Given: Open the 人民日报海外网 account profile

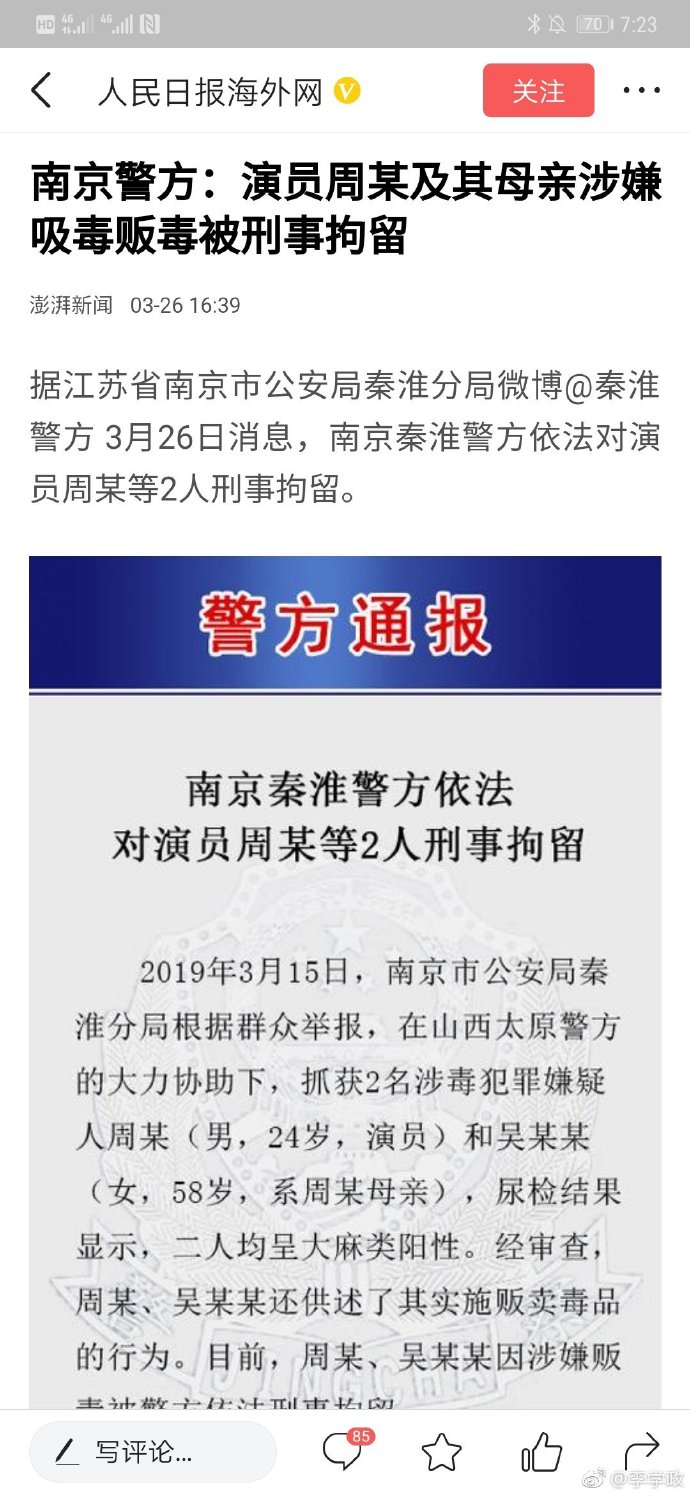Looking at the screenshot, I should point(210,92).
